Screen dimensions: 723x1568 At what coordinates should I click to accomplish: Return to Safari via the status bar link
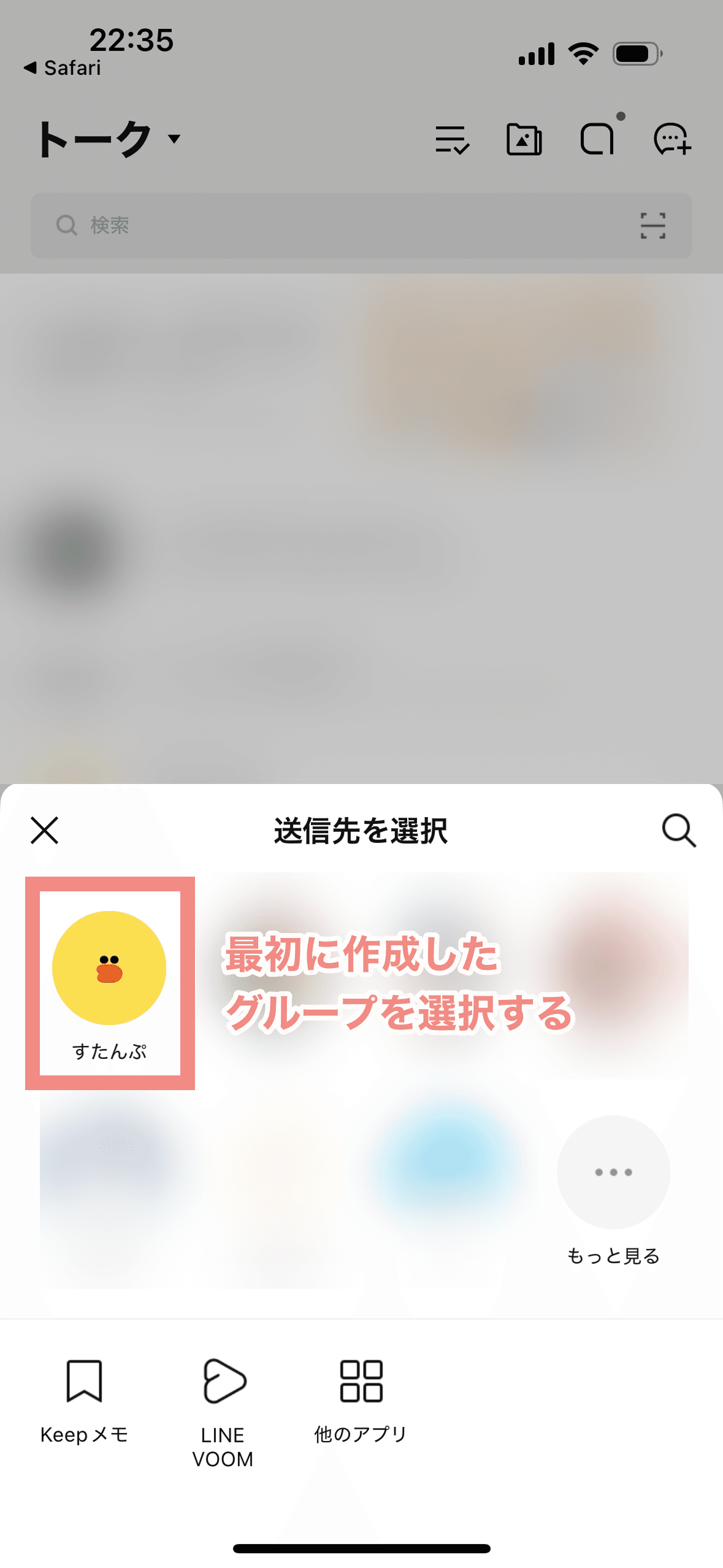click(61, 67)
